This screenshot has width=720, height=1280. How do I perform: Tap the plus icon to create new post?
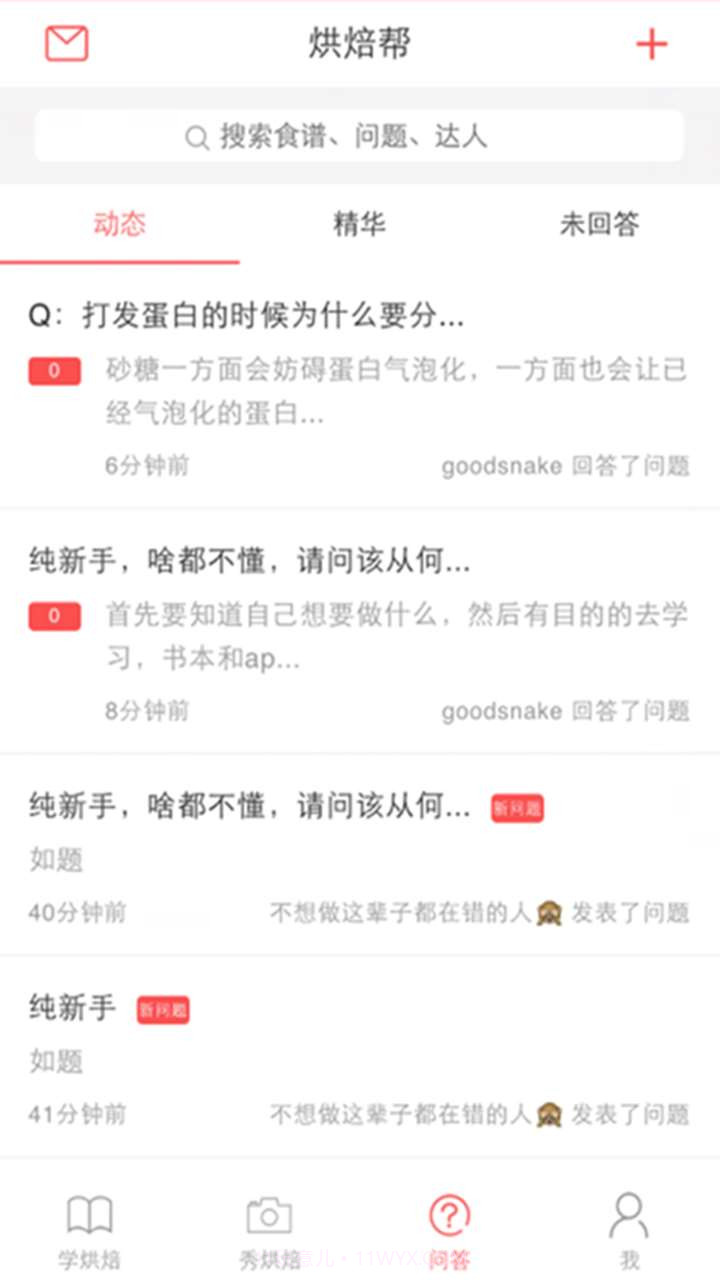point(651,44)
